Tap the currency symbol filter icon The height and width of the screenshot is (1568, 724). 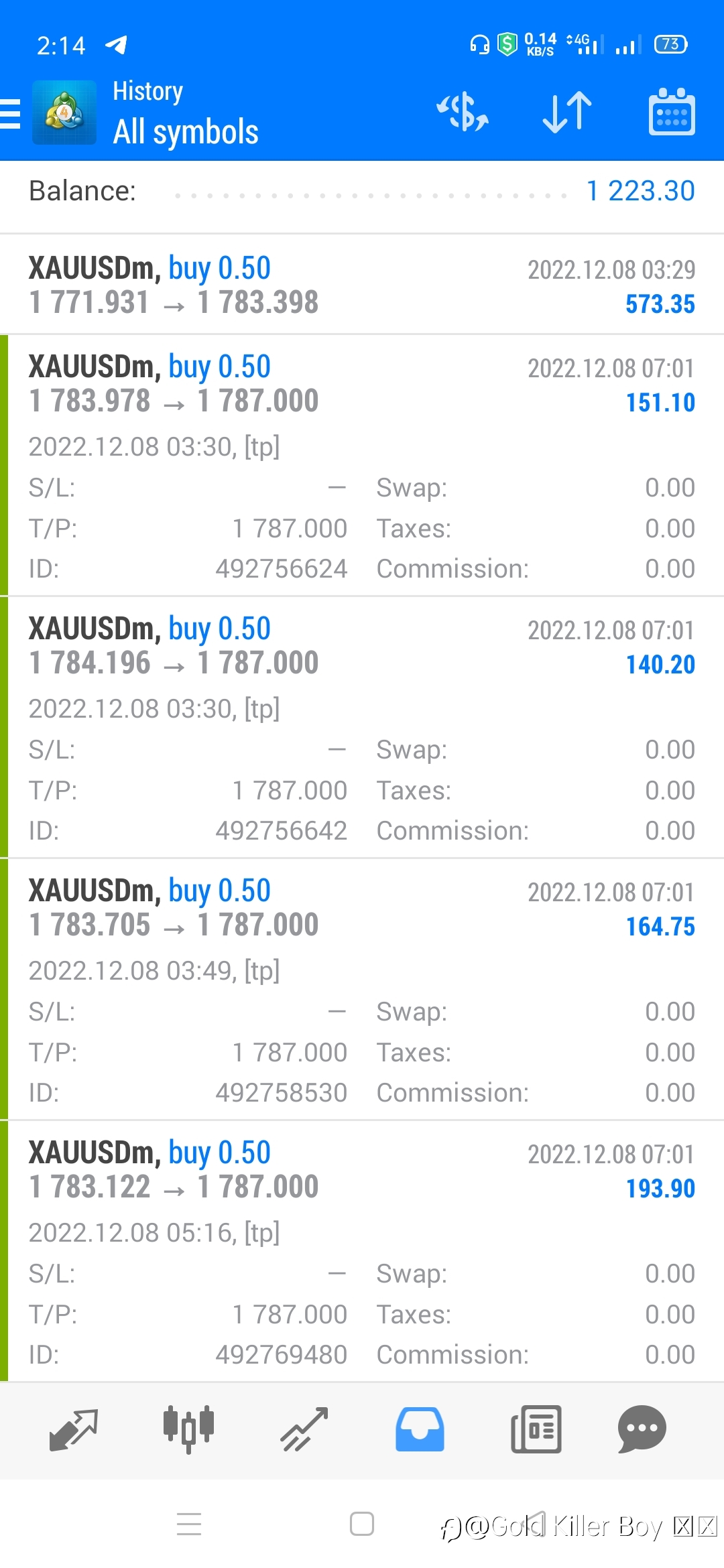pyautogui.click(x=463, y=112)
